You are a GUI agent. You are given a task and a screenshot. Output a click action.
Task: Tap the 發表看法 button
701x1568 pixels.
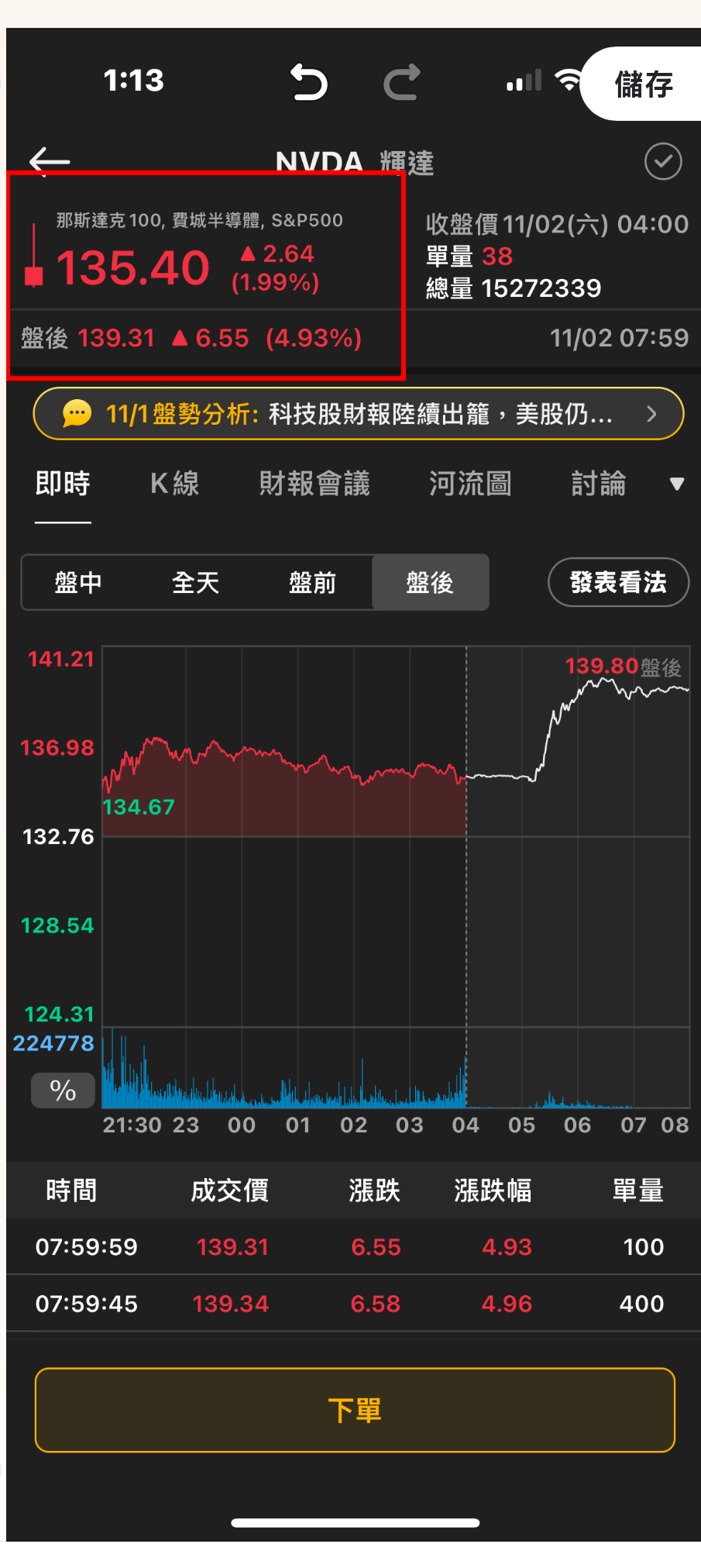click(618, 582)
